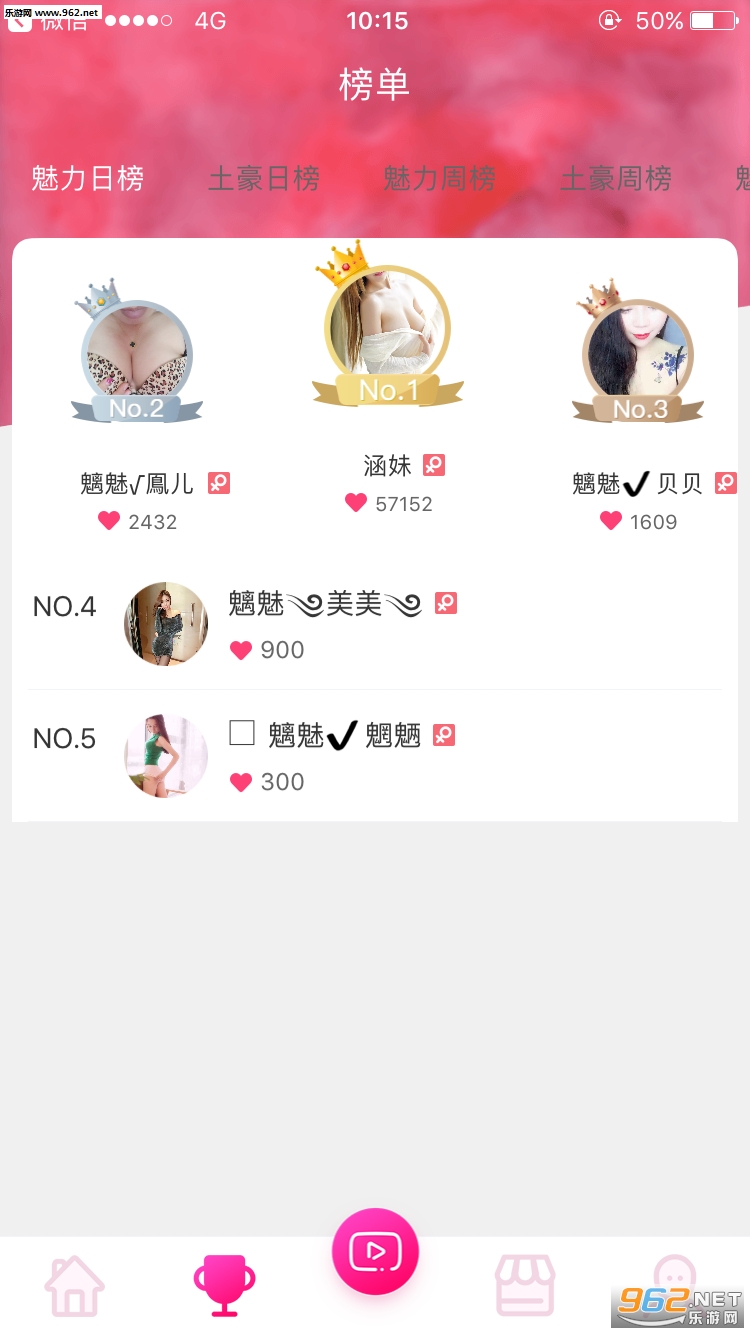This screenshot has width=750, height=1334.
Task: Open No.3 user 魑魅✔贝贝's profile
Action: [638, 355]
